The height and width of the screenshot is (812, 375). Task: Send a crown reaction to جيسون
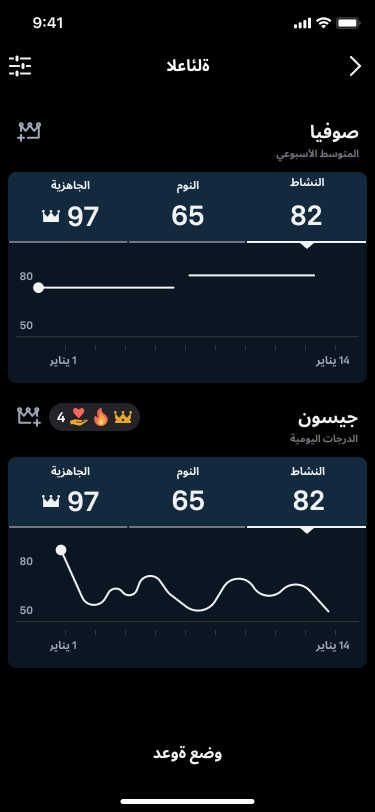(29, 417)
